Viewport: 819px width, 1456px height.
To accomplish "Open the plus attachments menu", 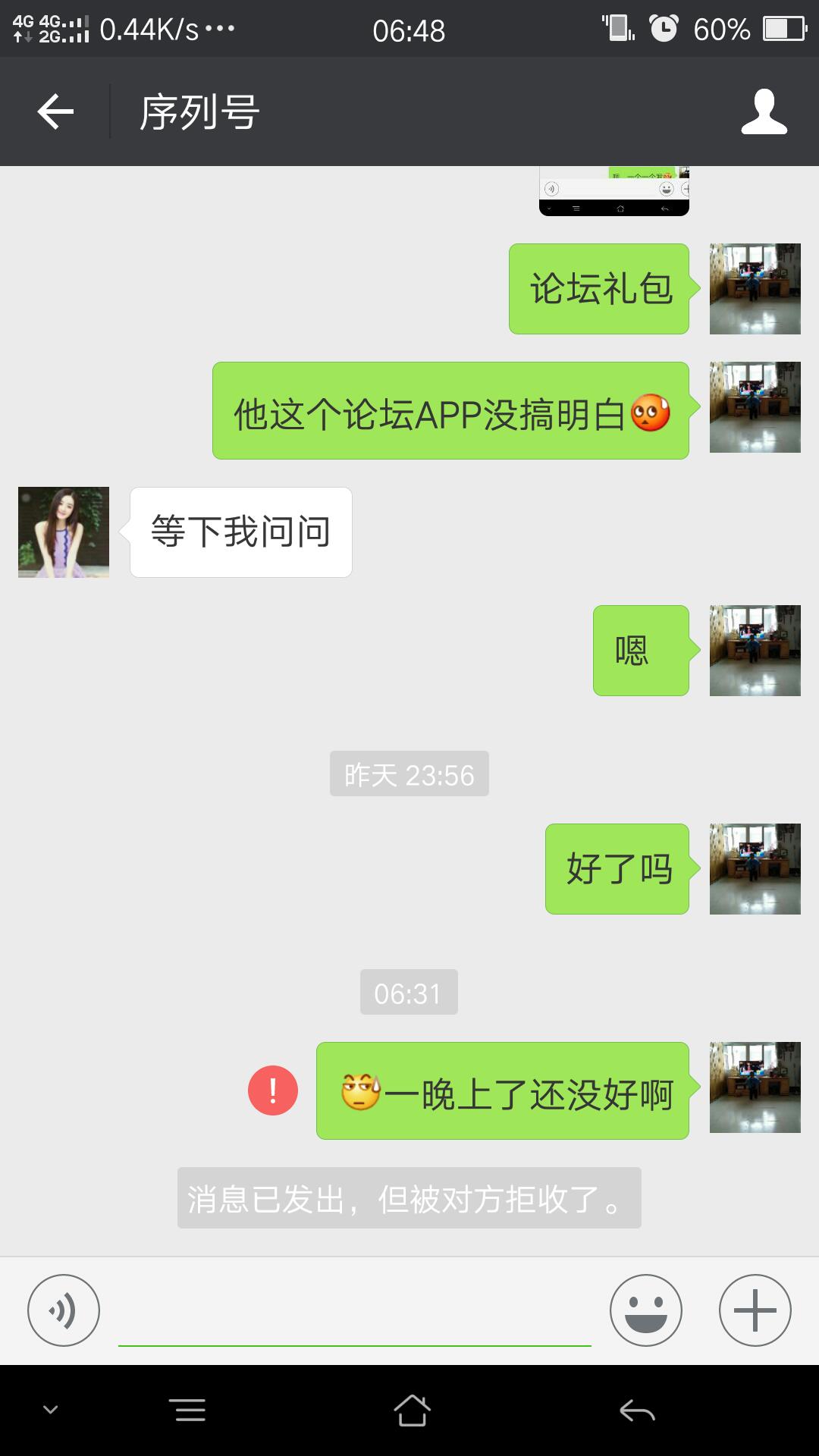I will coord(755,1310).
